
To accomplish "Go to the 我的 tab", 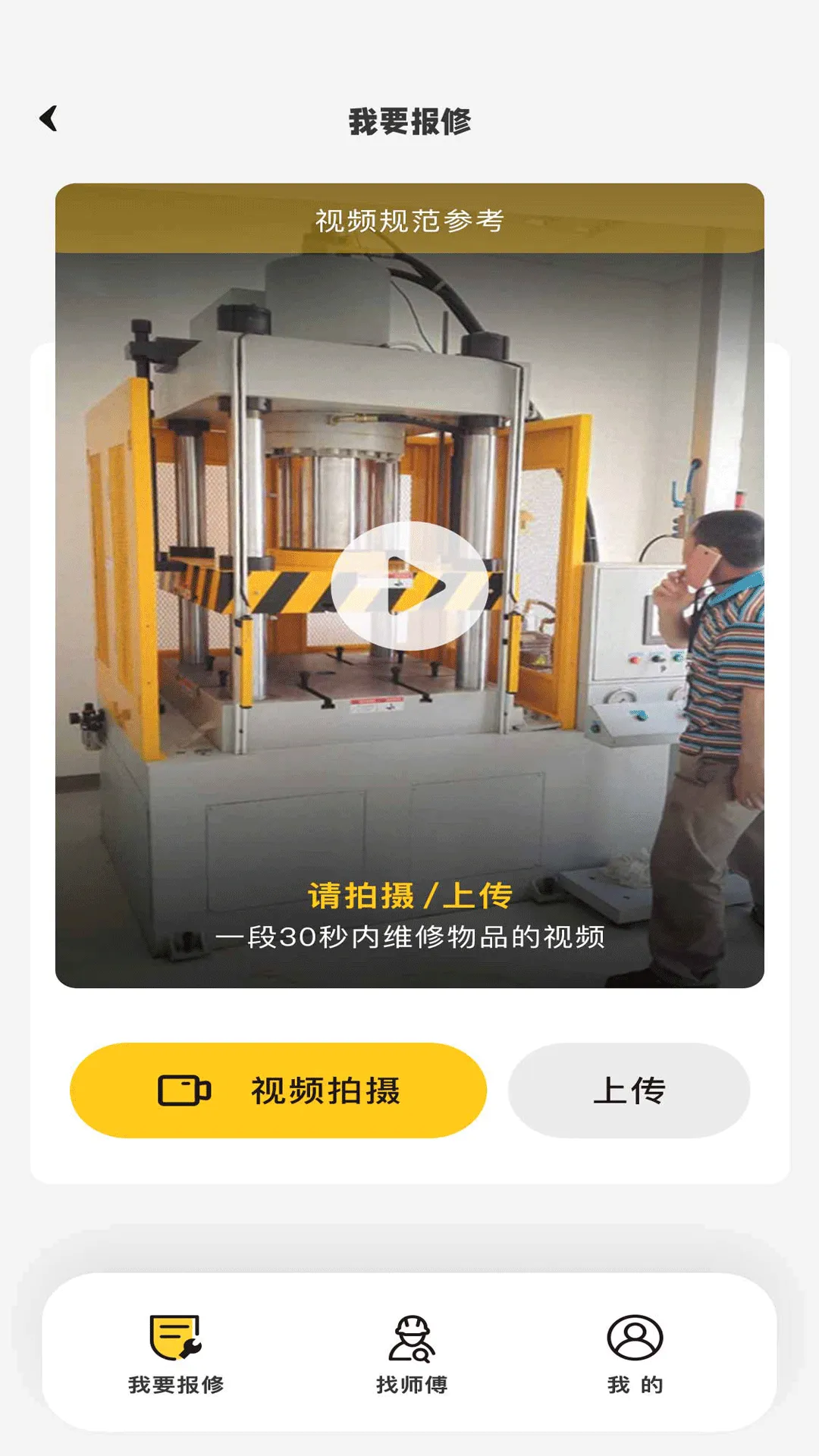I will [635, 1355].
